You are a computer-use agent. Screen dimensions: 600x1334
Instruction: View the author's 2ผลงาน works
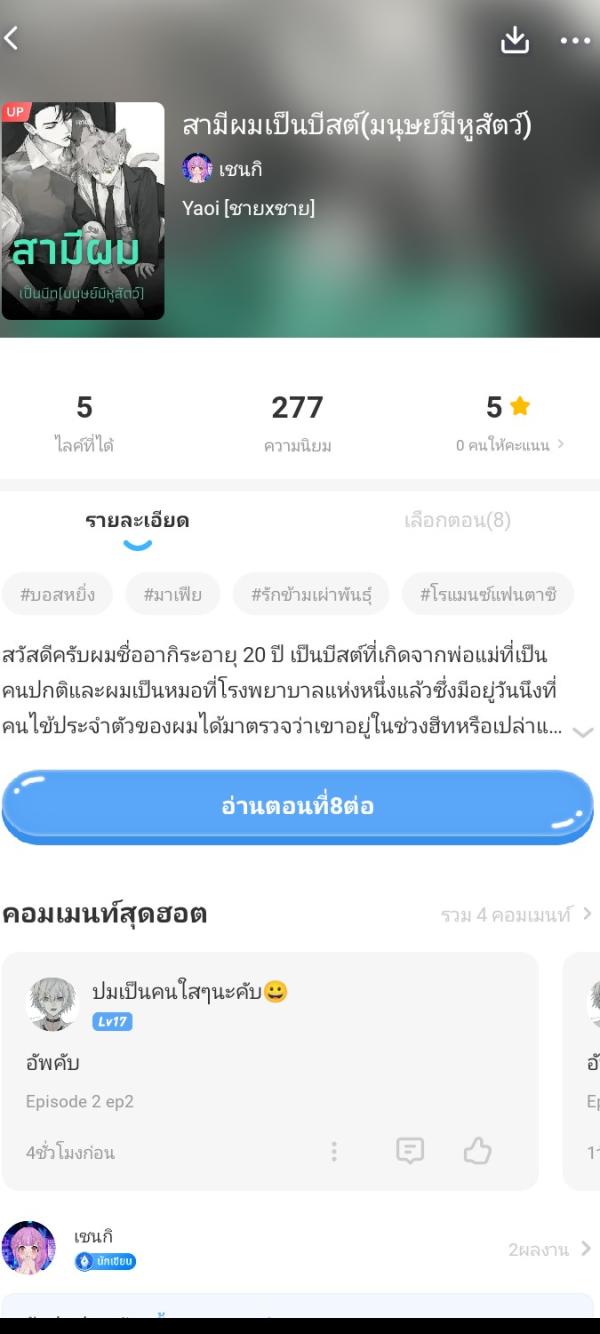[x=549, y=1249]
